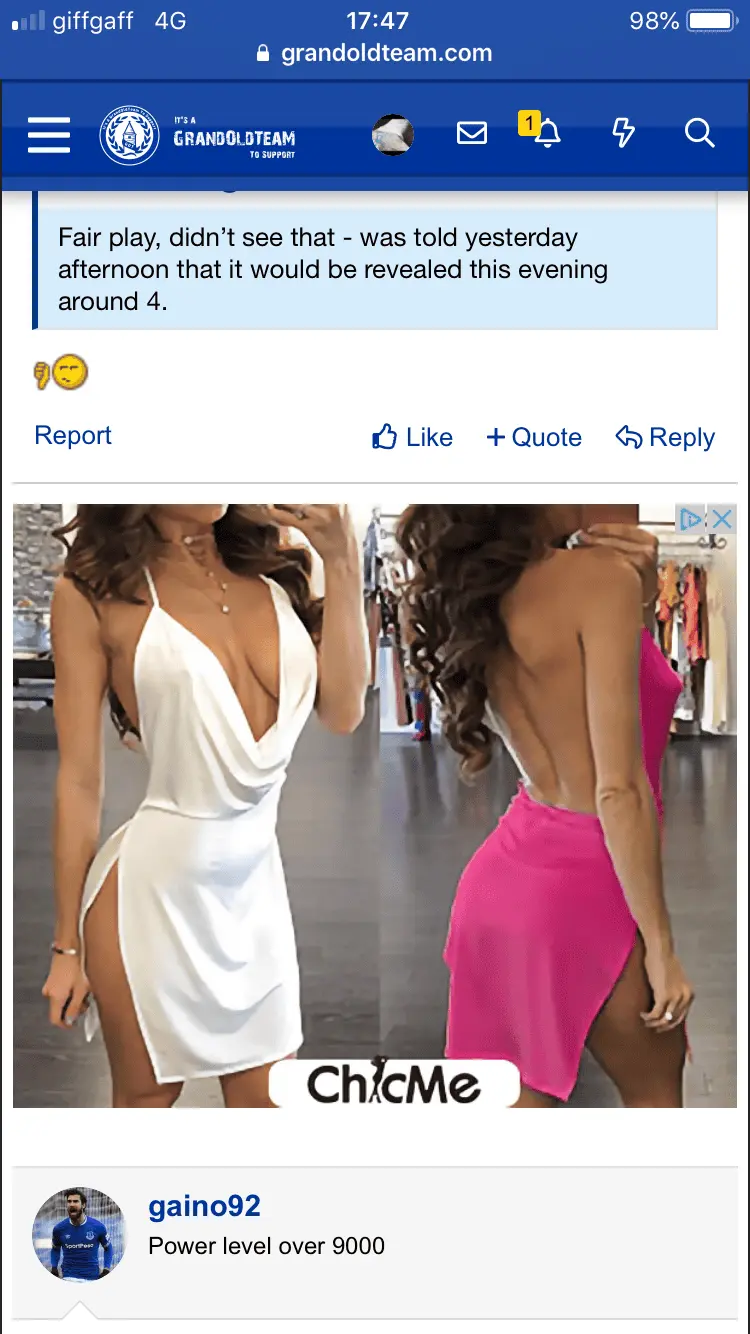Viewport: 750px width, 1334px height.
Task: Go to the GrandOldTeam home logo
Action: click(198, 136)
